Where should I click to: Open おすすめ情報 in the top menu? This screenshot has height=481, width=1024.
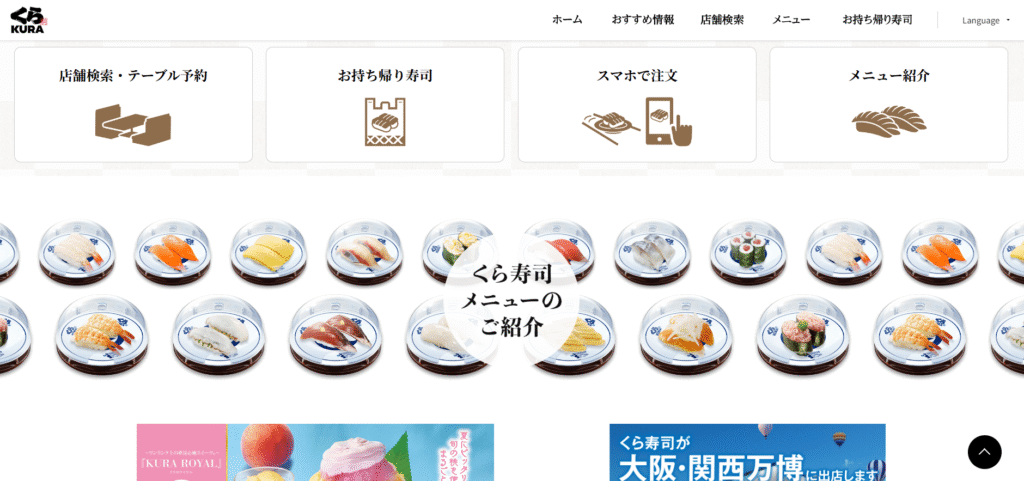pyautogui.click(x=642, y=19)
